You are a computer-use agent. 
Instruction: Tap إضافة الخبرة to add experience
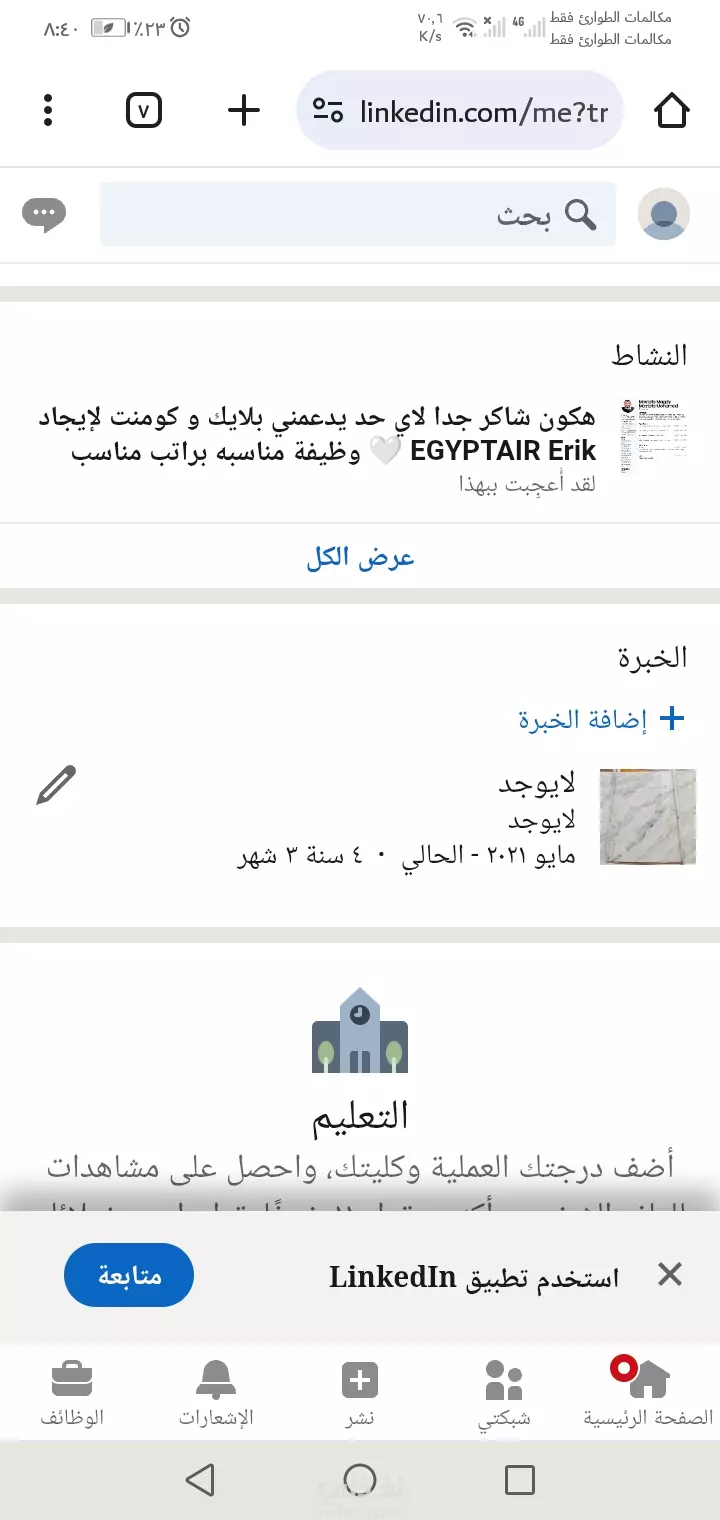coord(602,719)
